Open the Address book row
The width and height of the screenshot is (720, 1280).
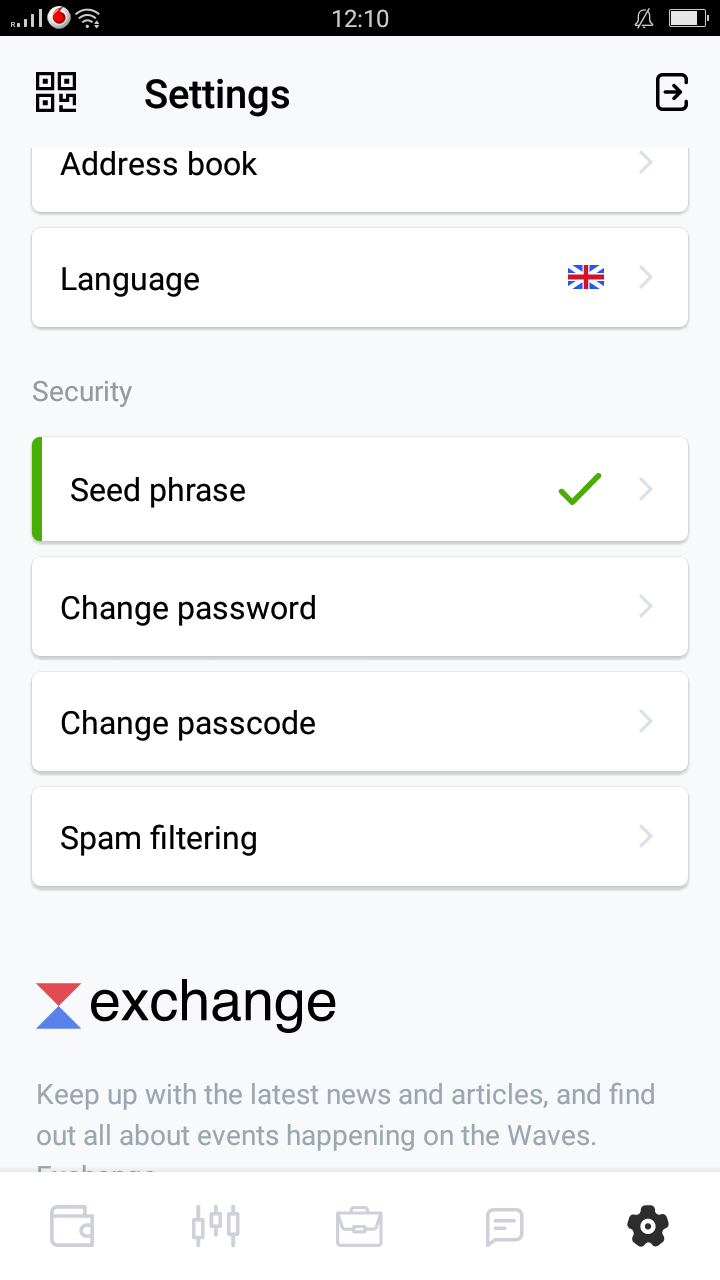pos(360,178)
